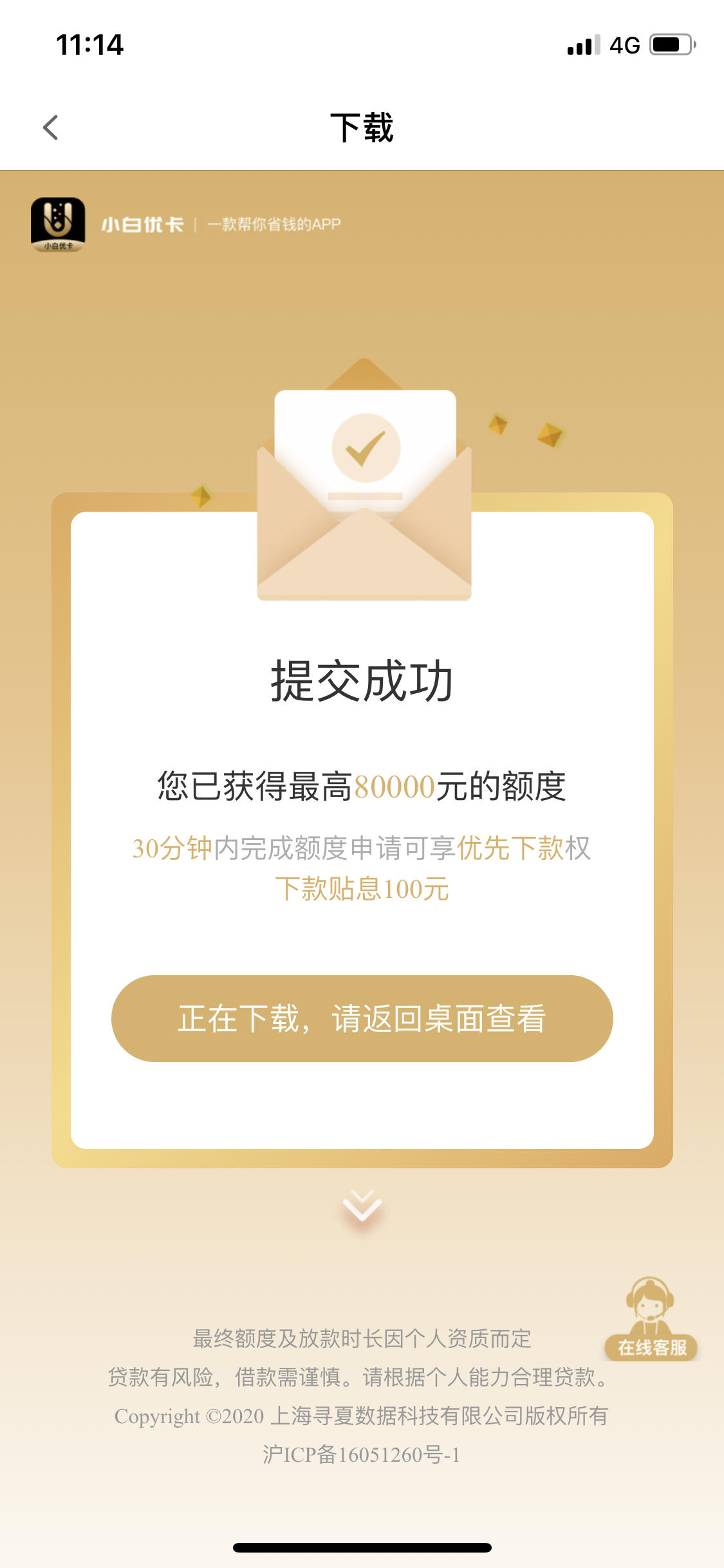Select the 下载 page title
This screenshot has width=724, height=1568.
[x=362, y=127]
